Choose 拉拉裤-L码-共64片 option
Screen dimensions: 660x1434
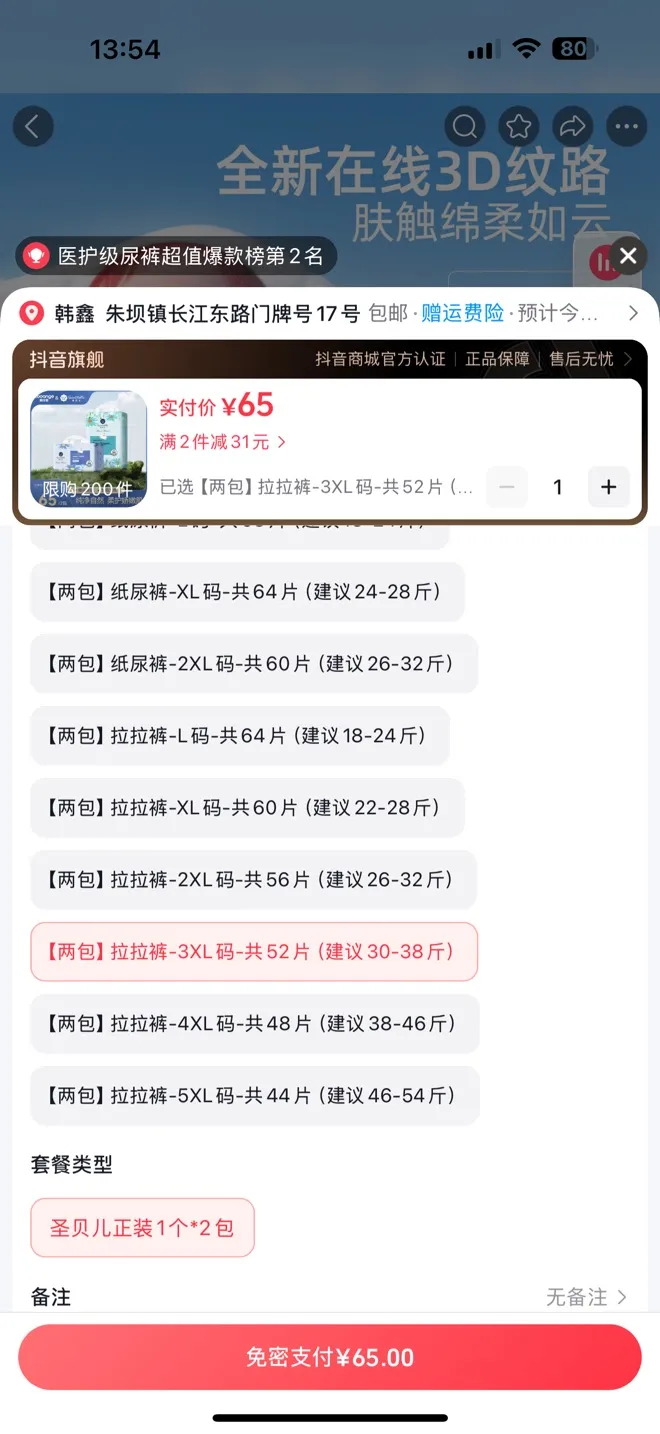(240, 736)
